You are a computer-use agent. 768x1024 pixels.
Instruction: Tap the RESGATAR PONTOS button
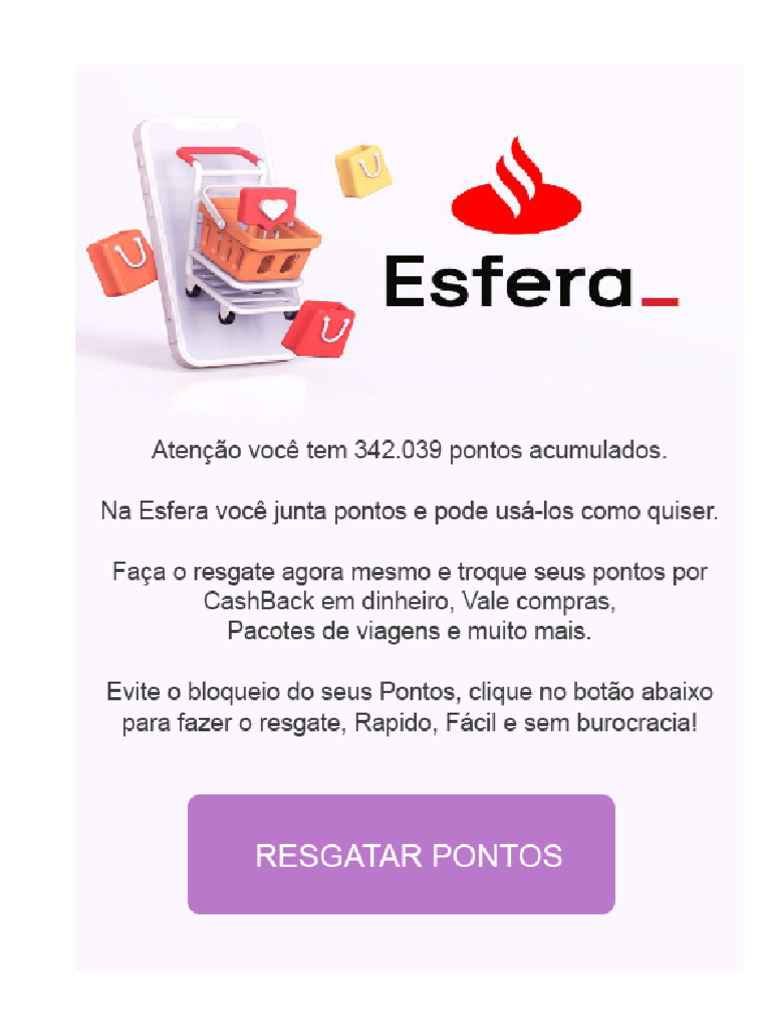[401, 854]
